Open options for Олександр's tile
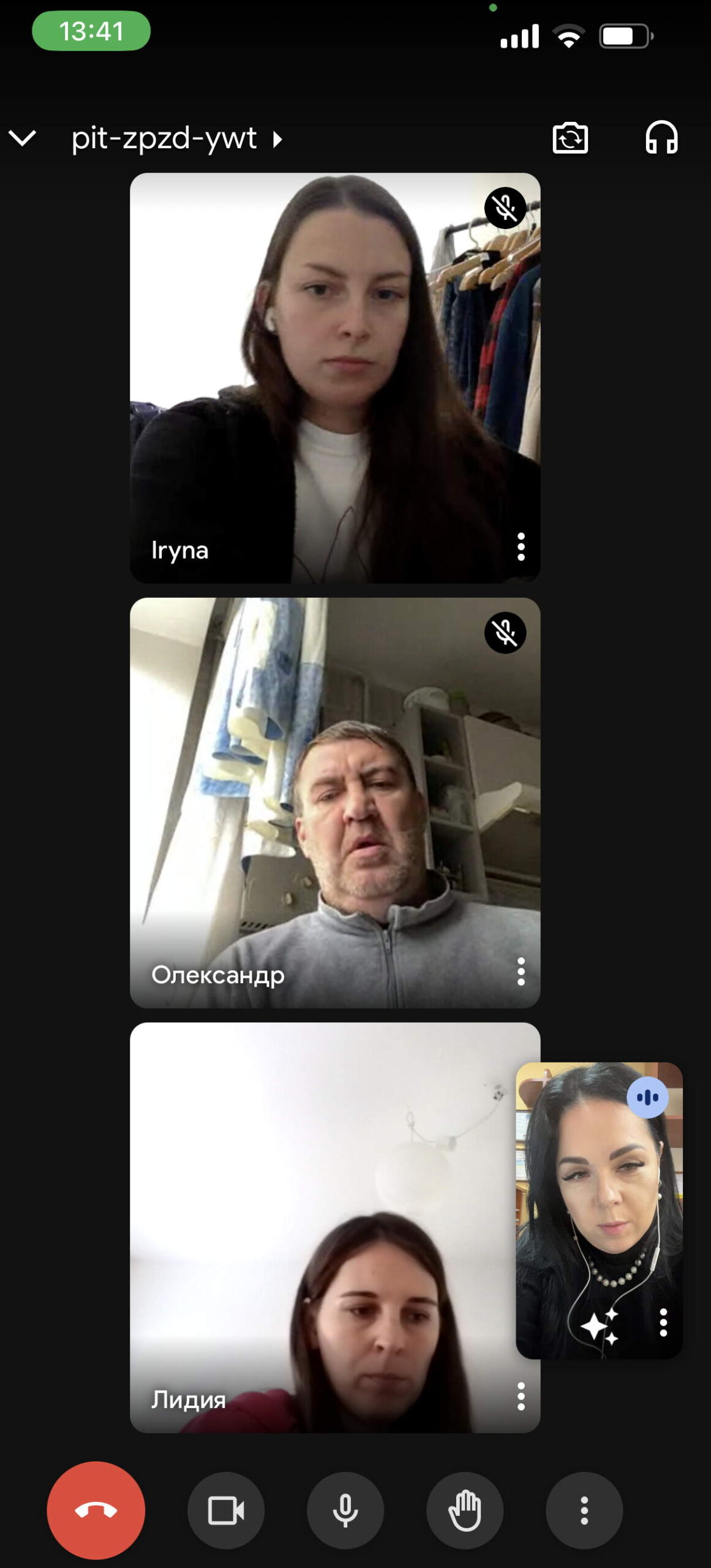 [521, 971]
